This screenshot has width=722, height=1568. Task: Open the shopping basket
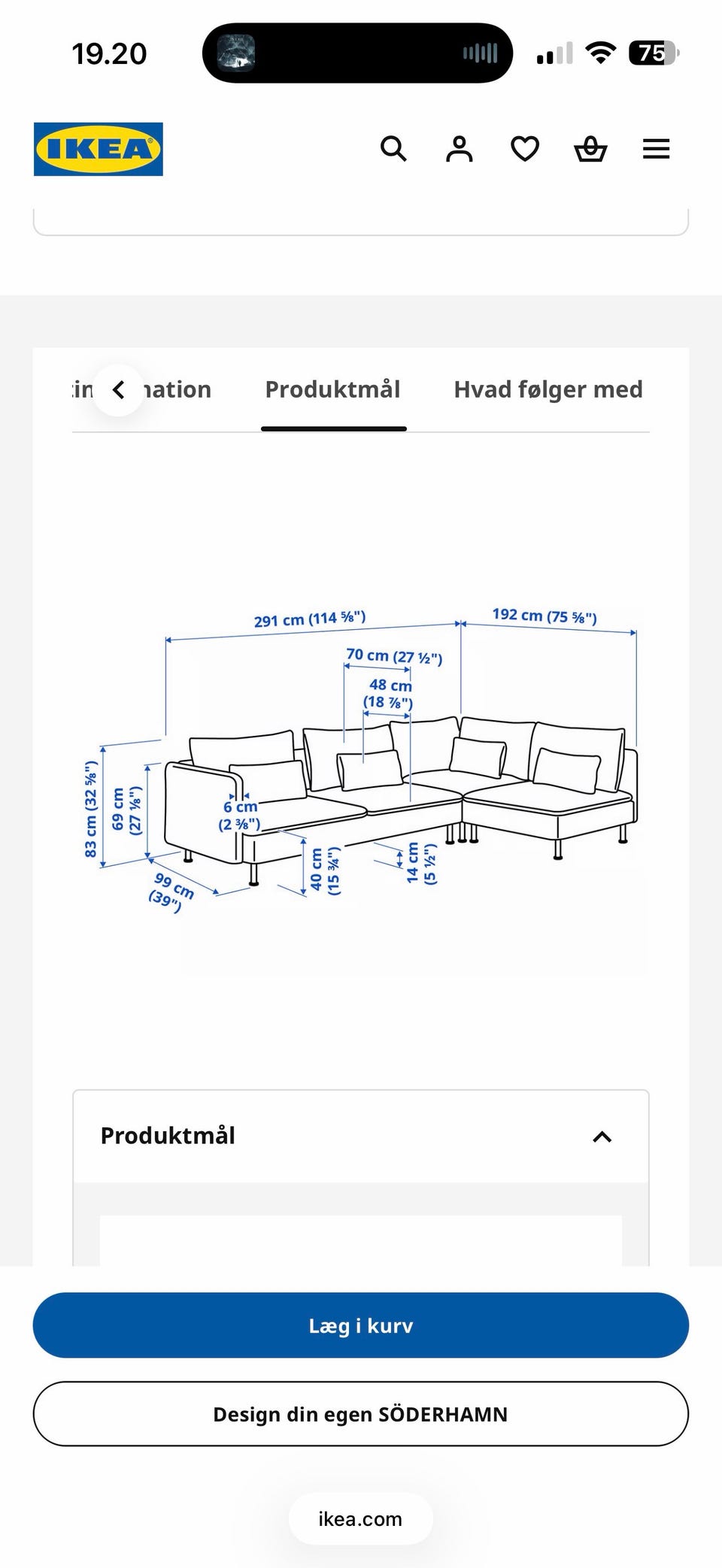pyautogui.click(x=590, y=149)
